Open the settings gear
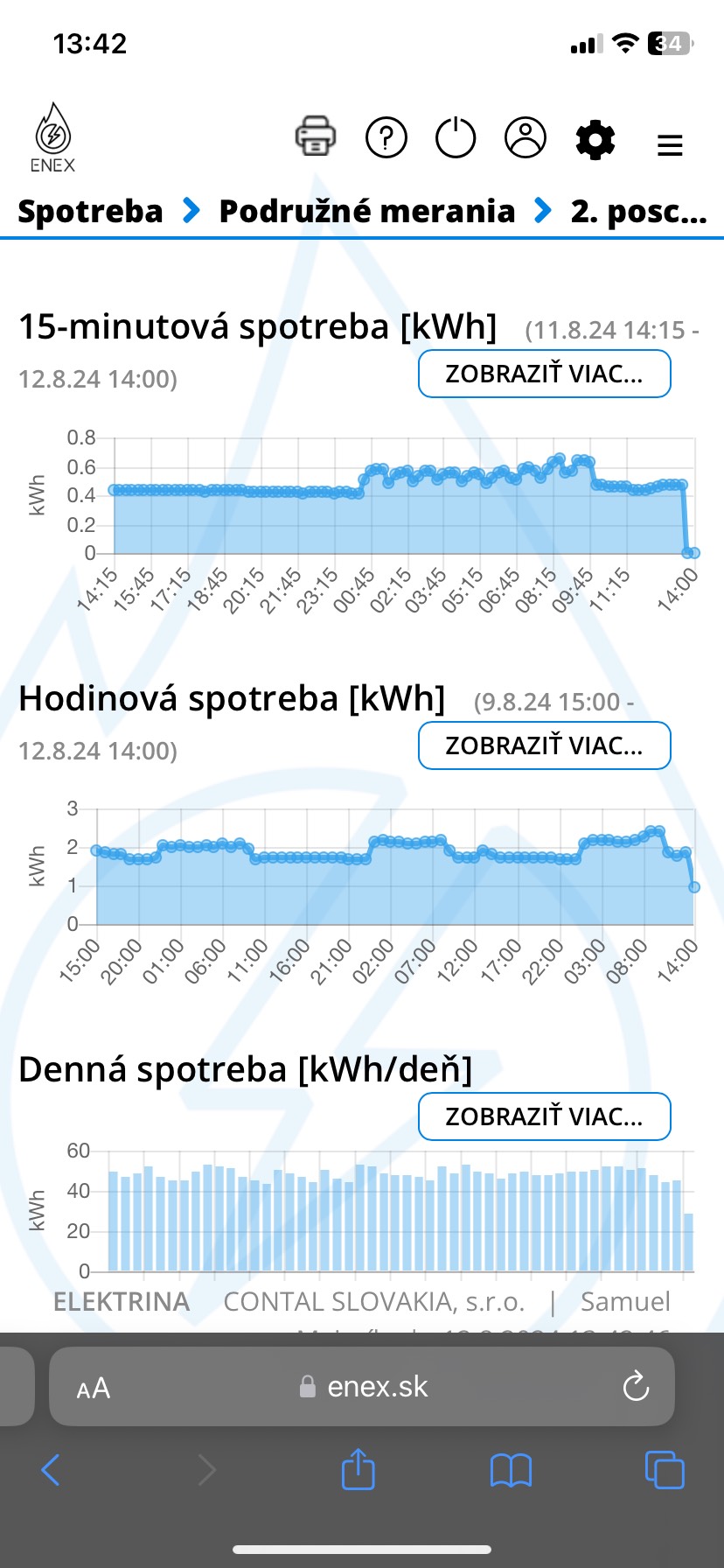The image size is (724, 1568). coord(595,139)
